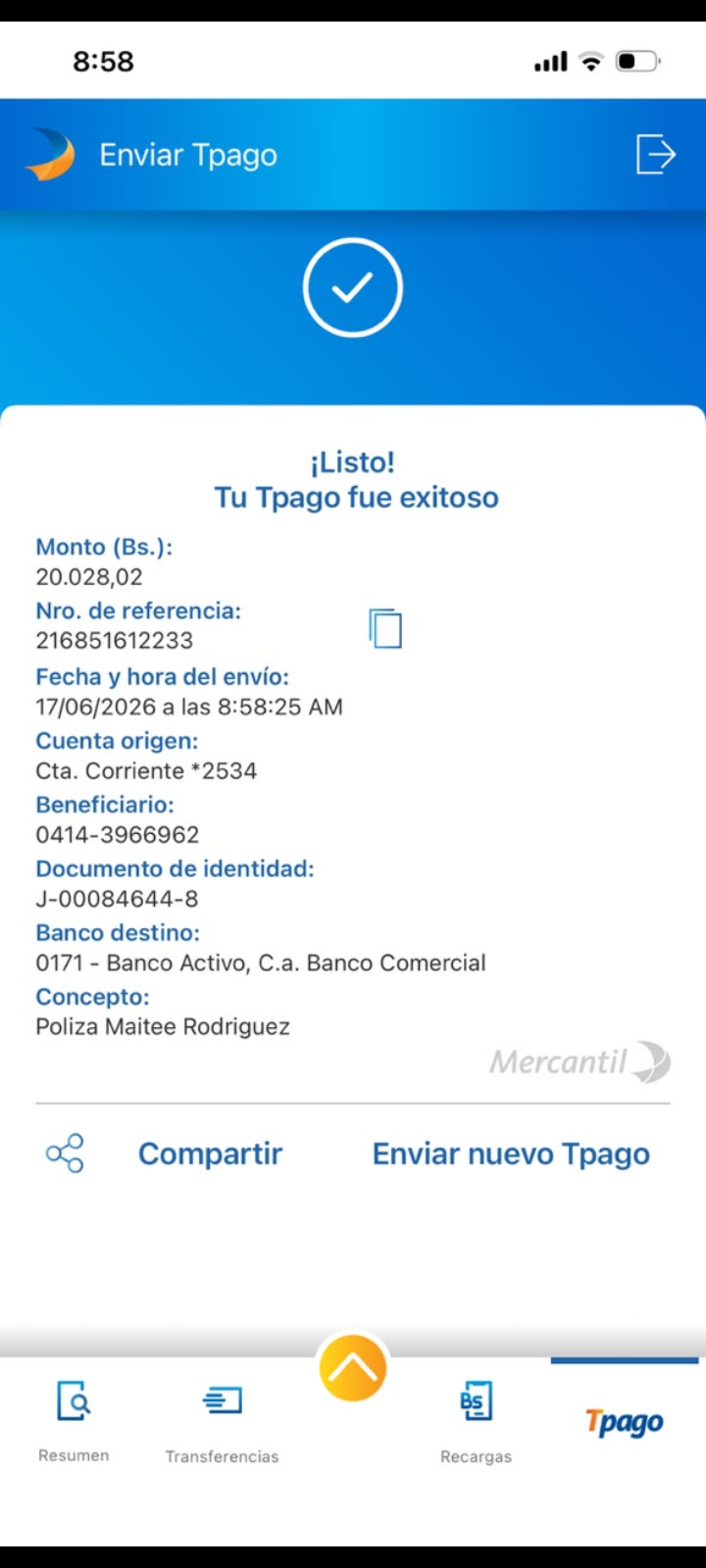
Task: Switch to the Transferencias tab
Action: click(222, 1421)
